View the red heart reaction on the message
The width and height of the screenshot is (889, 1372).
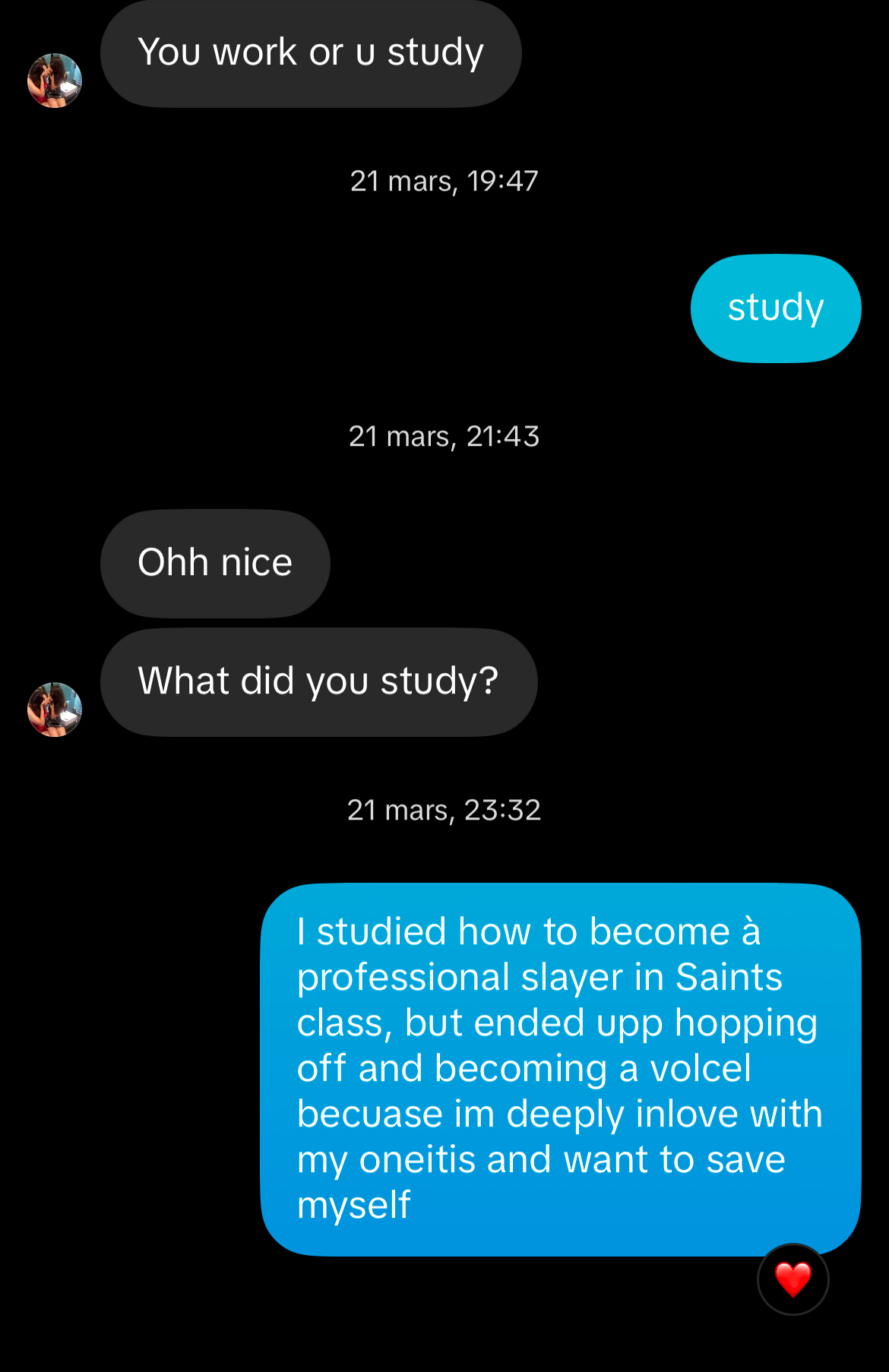(x=793, y=1279)
